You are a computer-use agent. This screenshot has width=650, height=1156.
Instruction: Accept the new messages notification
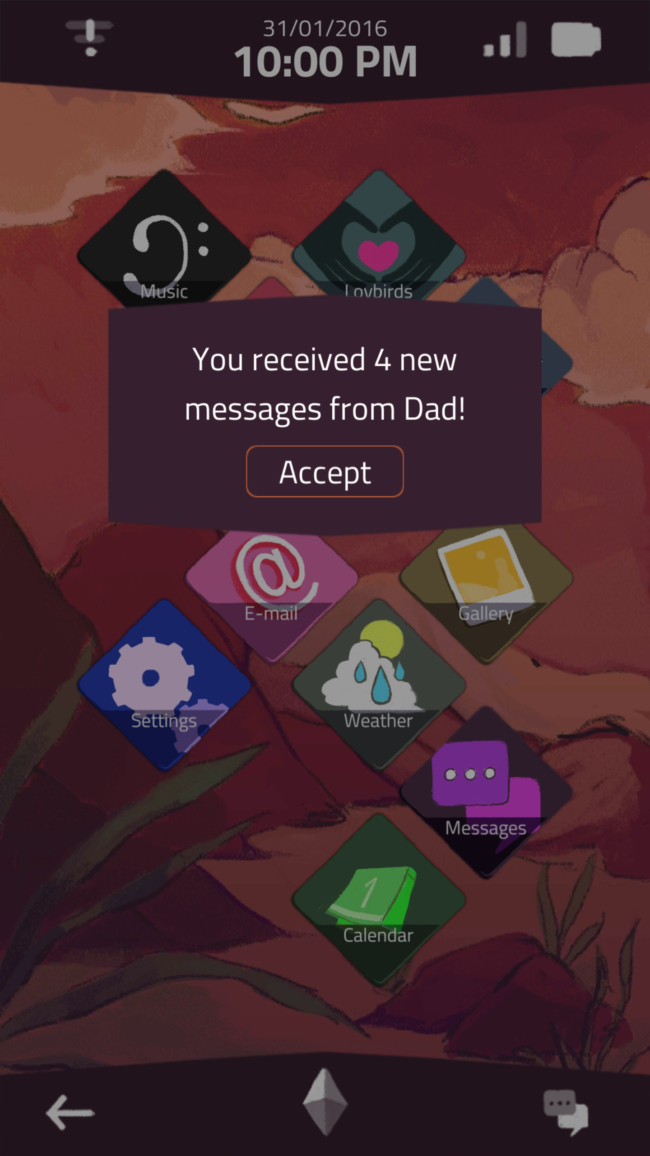pyautogui.click(x=324, y=472)
